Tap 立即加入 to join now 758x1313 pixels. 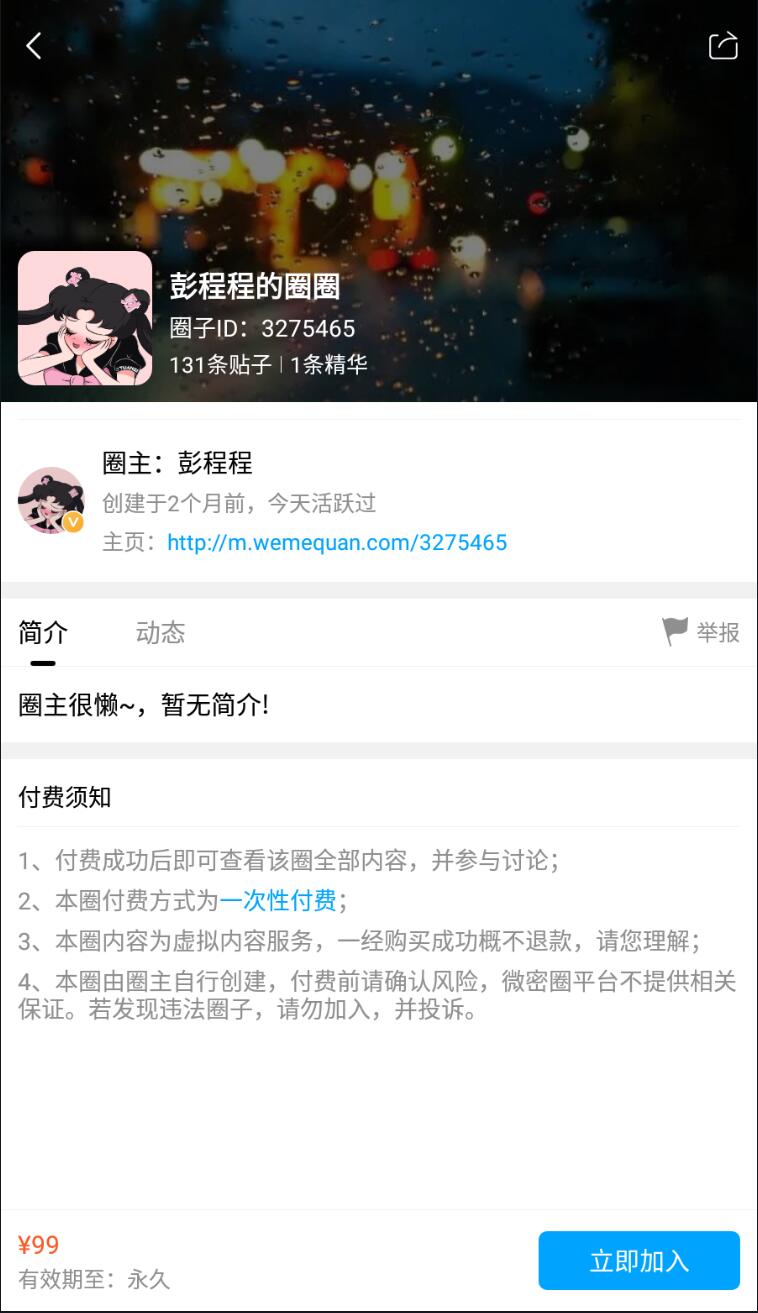[639, 1260]
